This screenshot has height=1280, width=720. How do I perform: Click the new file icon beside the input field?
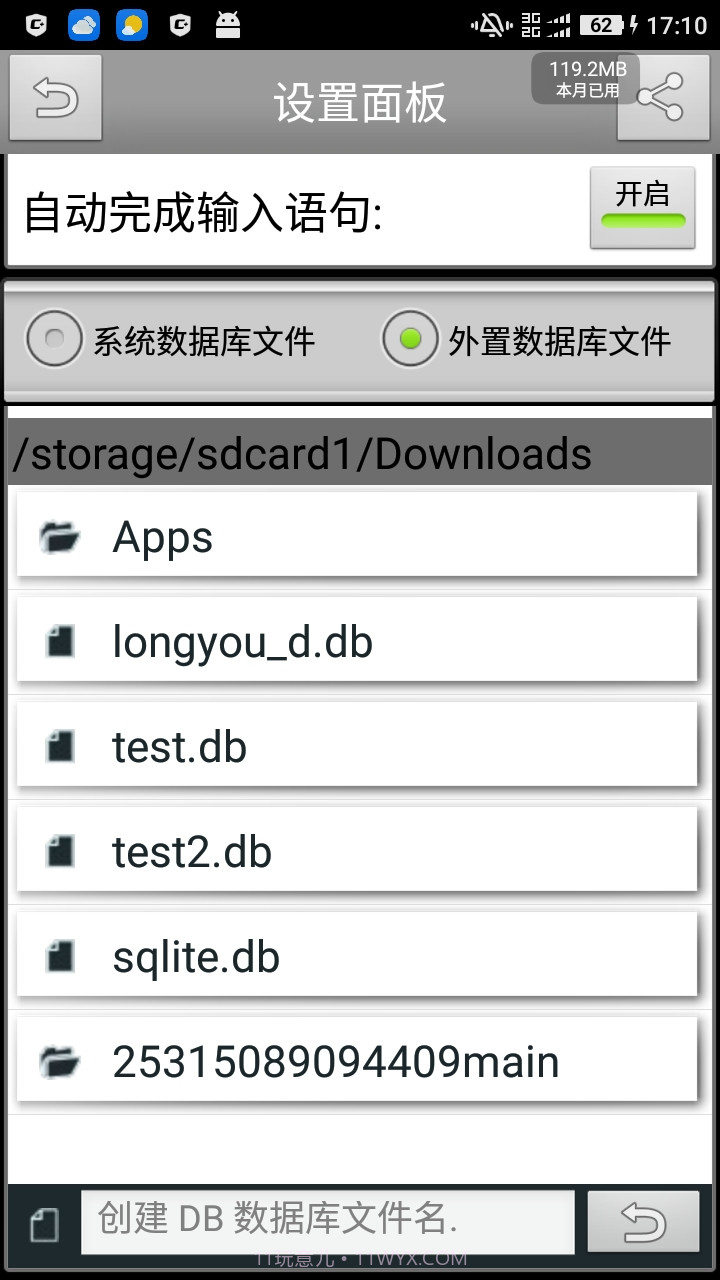pyautogui.click(x=41, y=1220)
